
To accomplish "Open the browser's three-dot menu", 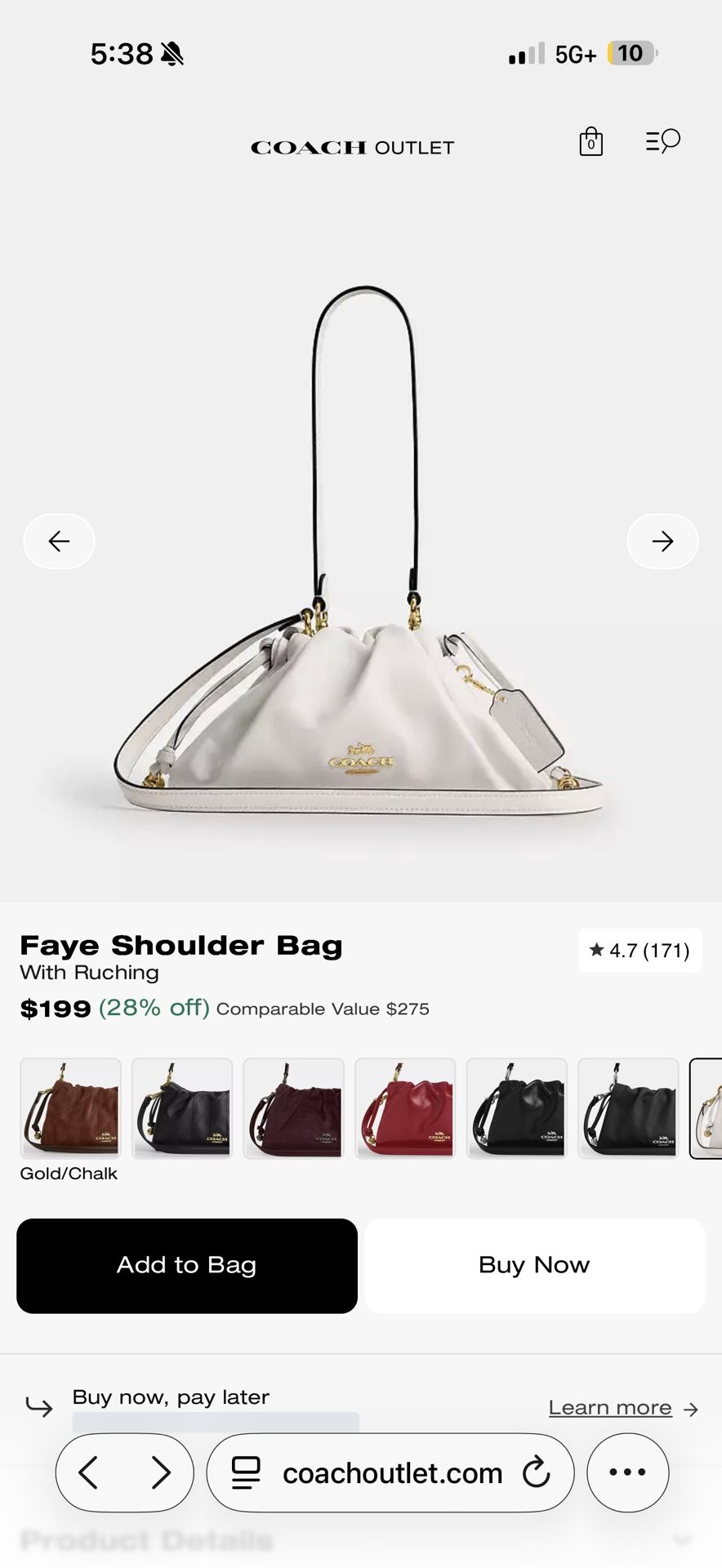I will tap(627, 1472).
